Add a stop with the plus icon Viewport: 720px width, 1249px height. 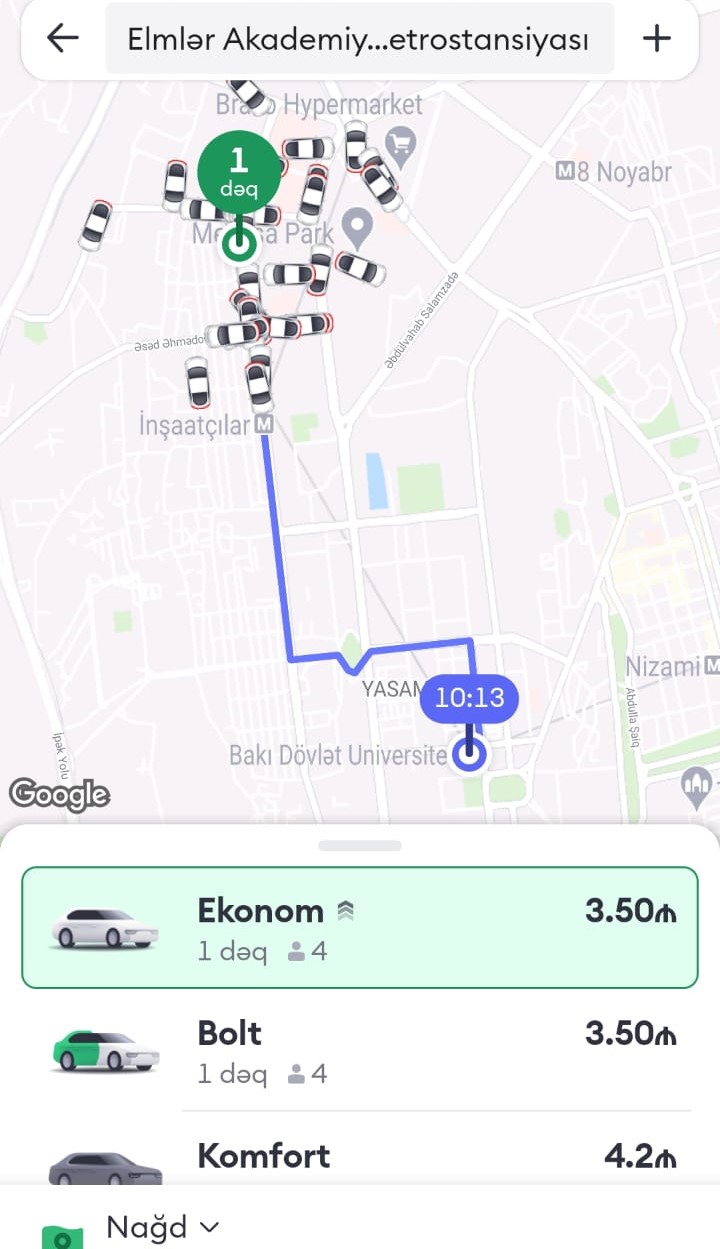656,38
